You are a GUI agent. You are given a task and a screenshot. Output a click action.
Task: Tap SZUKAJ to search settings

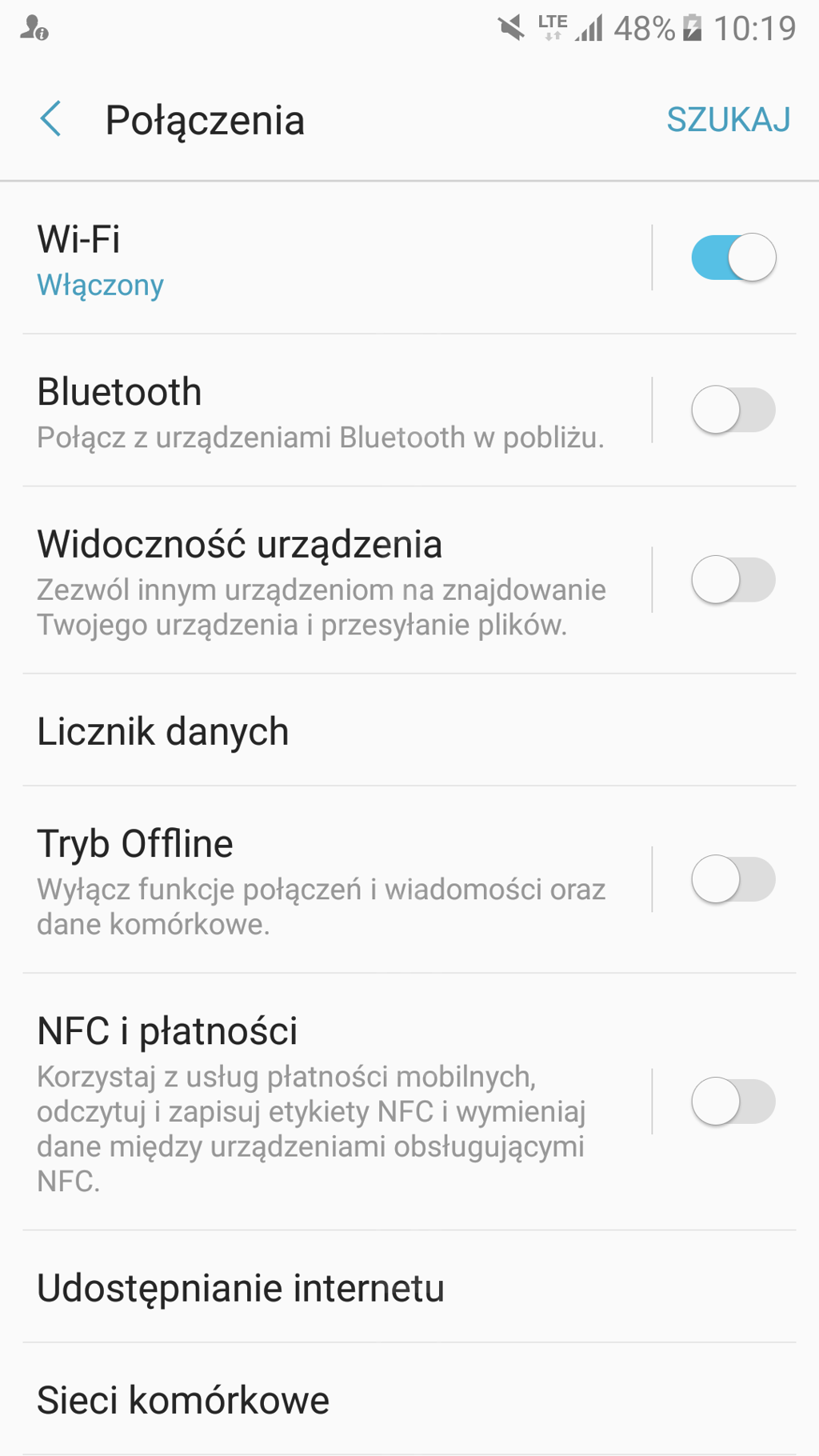(x=728, y=120)
